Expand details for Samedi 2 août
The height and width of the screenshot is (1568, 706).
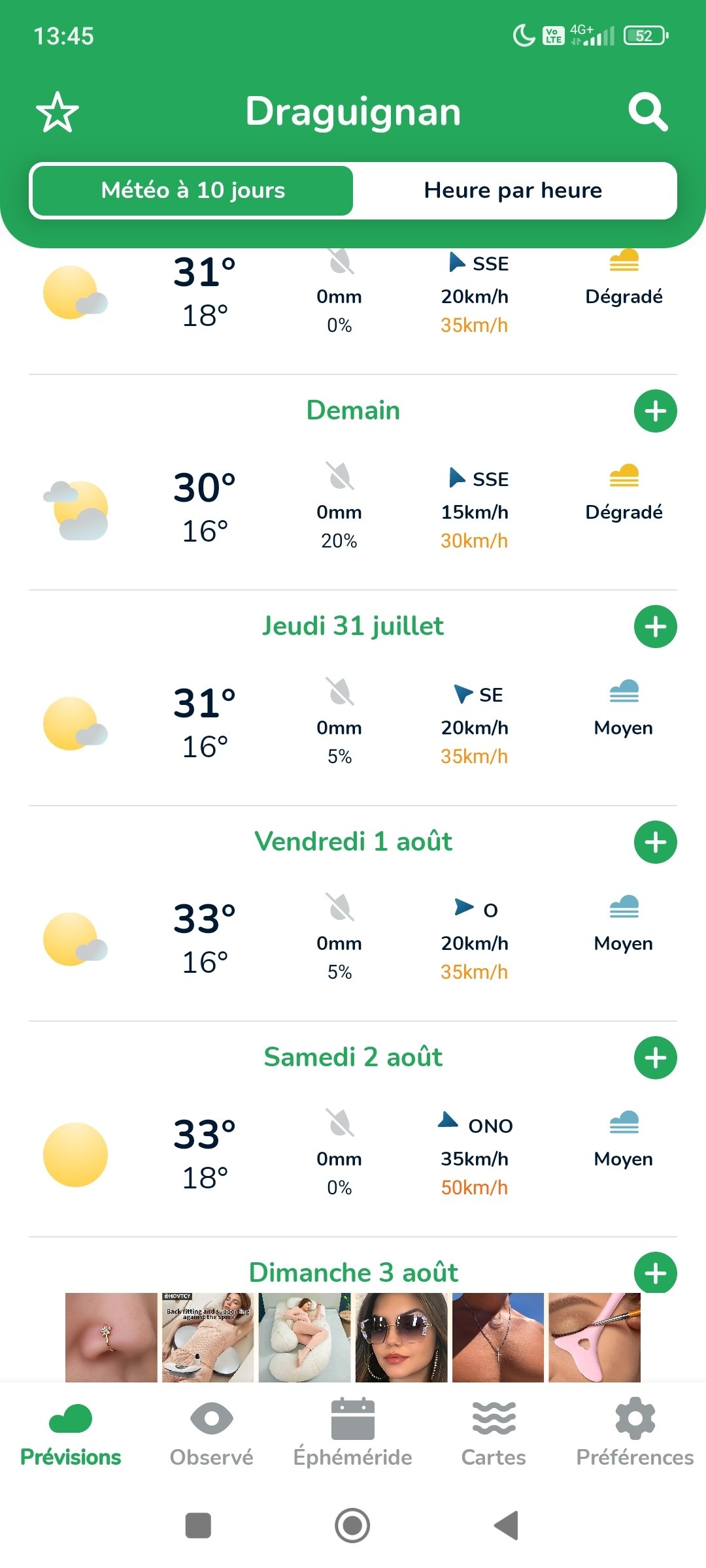tap(655, 1058)
